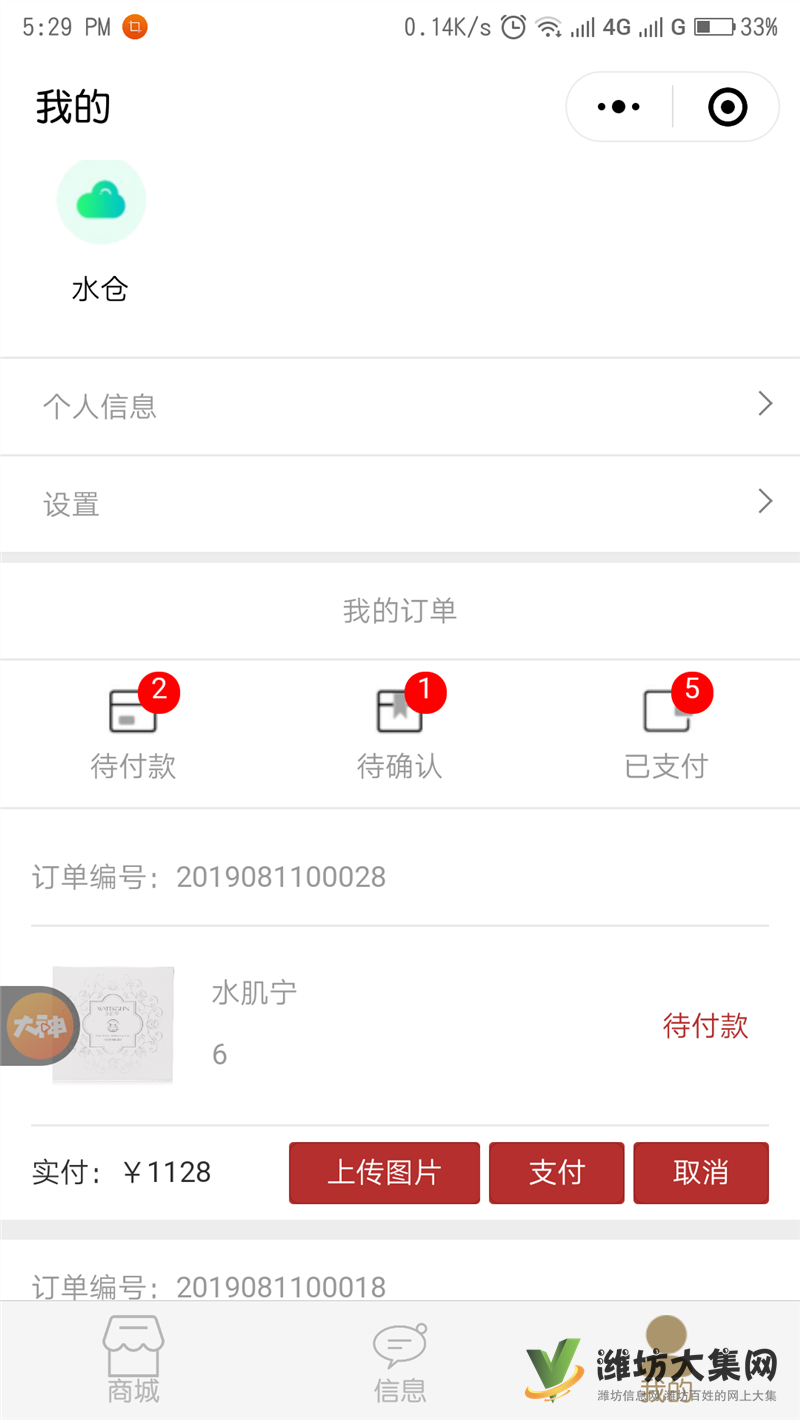800x1420 pixels.
Task: Open the 水肌宁 product thumbnail
Action: click(x=113, y=1025)
